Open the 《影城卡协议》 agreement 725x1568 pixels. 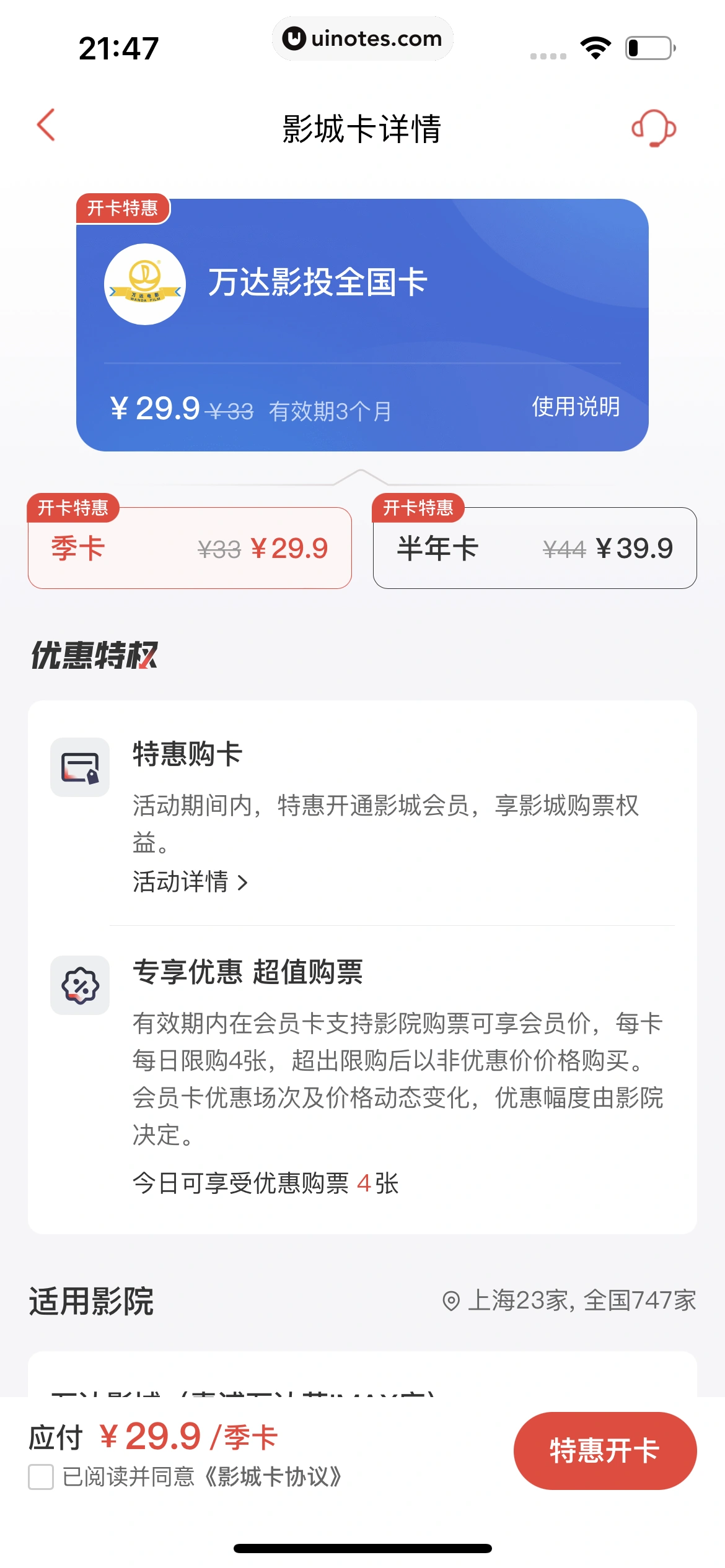point(273,1477)
